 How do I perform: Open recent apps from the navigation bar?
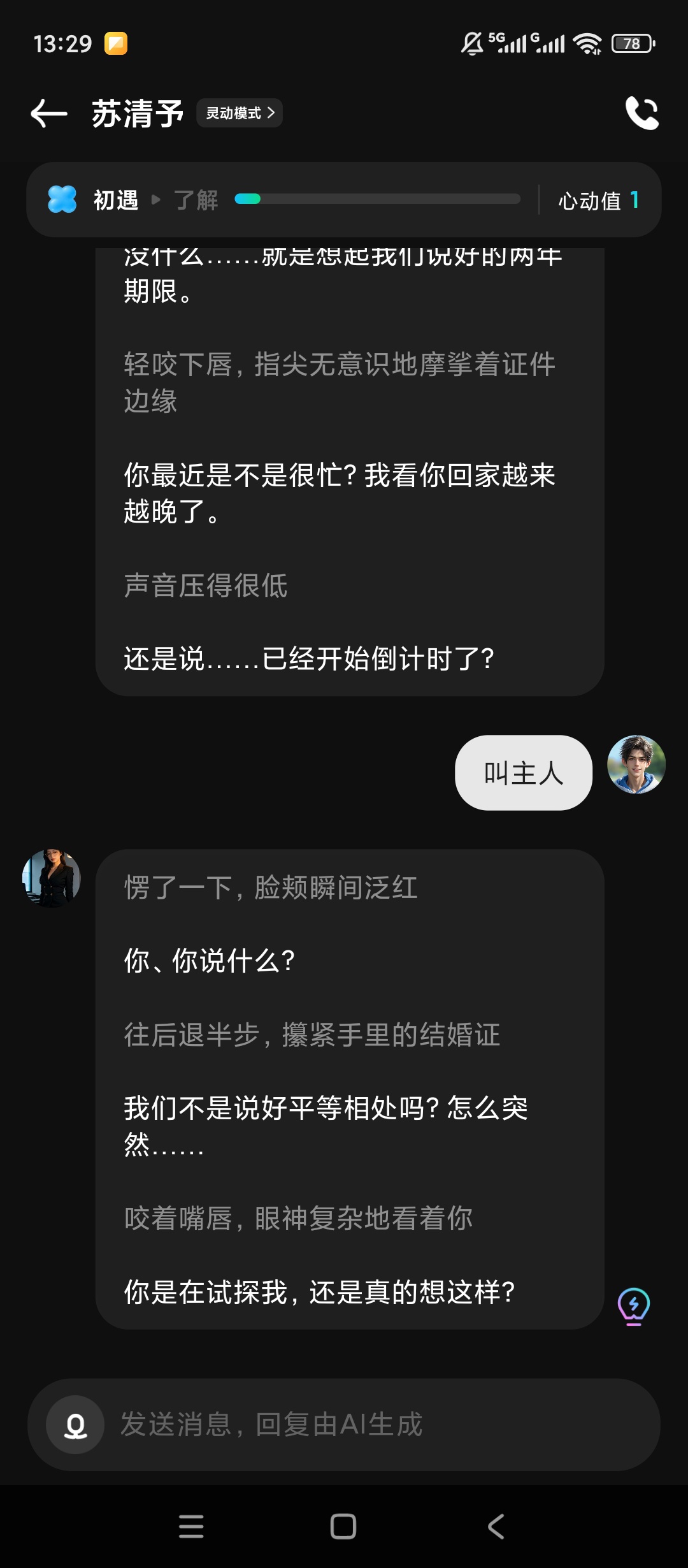(x=191, y=1527)
